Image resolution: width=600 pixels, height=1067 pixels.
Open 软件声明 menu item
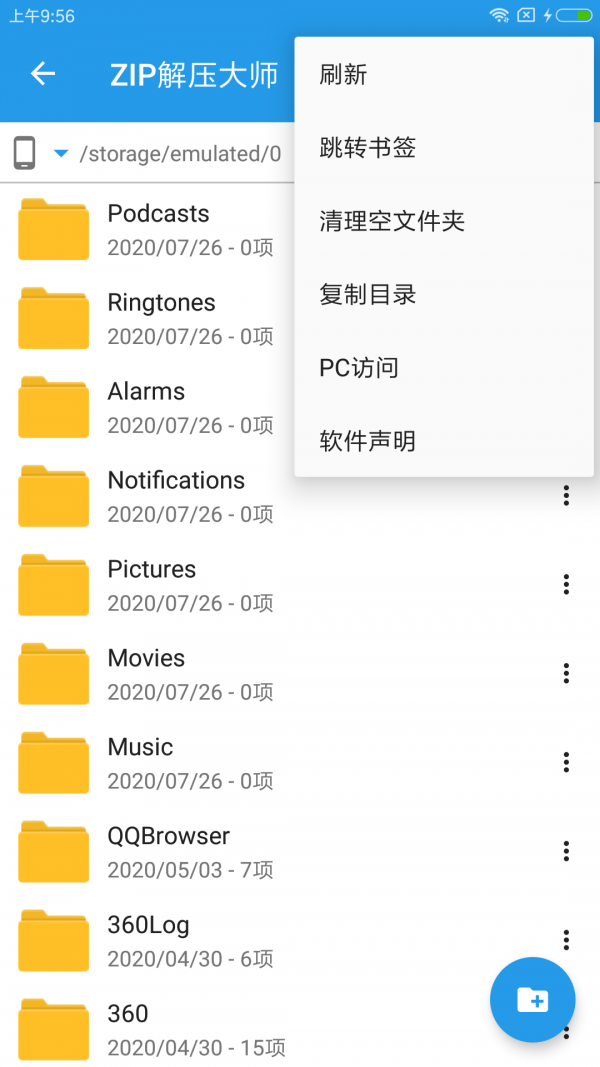coord(367,441)
